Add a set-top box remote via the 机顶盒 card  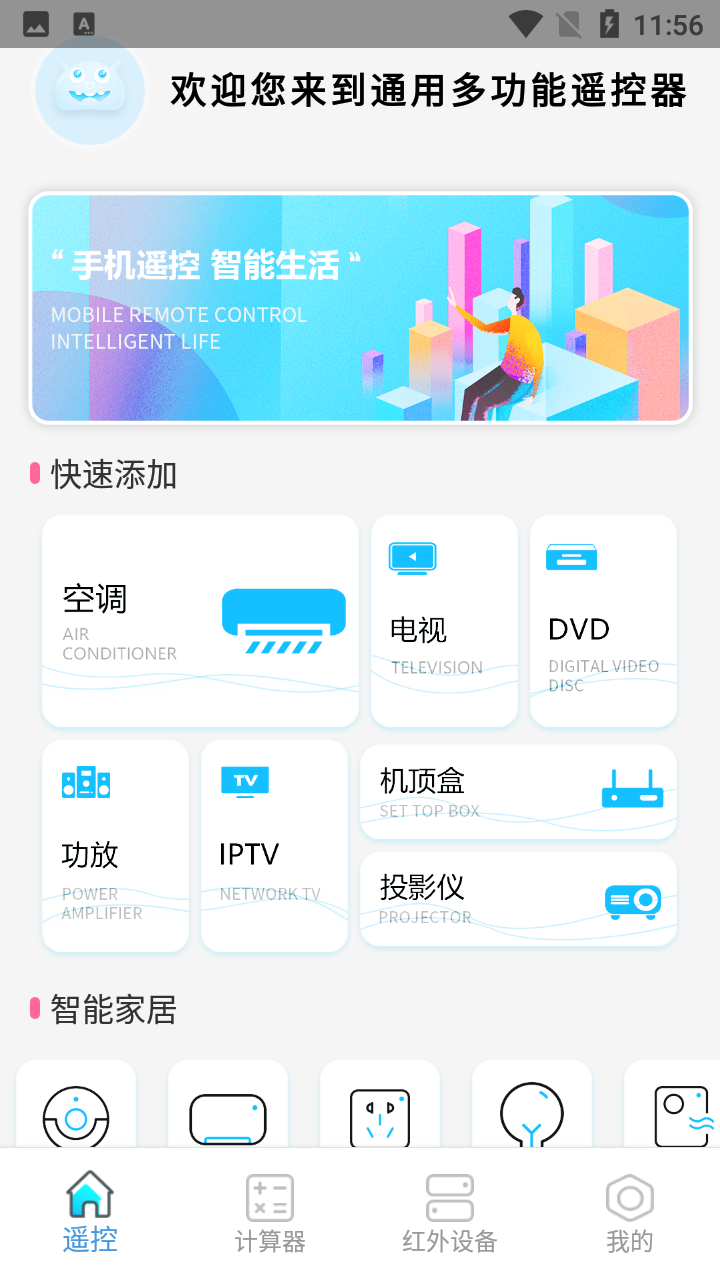tap(518, 792)
